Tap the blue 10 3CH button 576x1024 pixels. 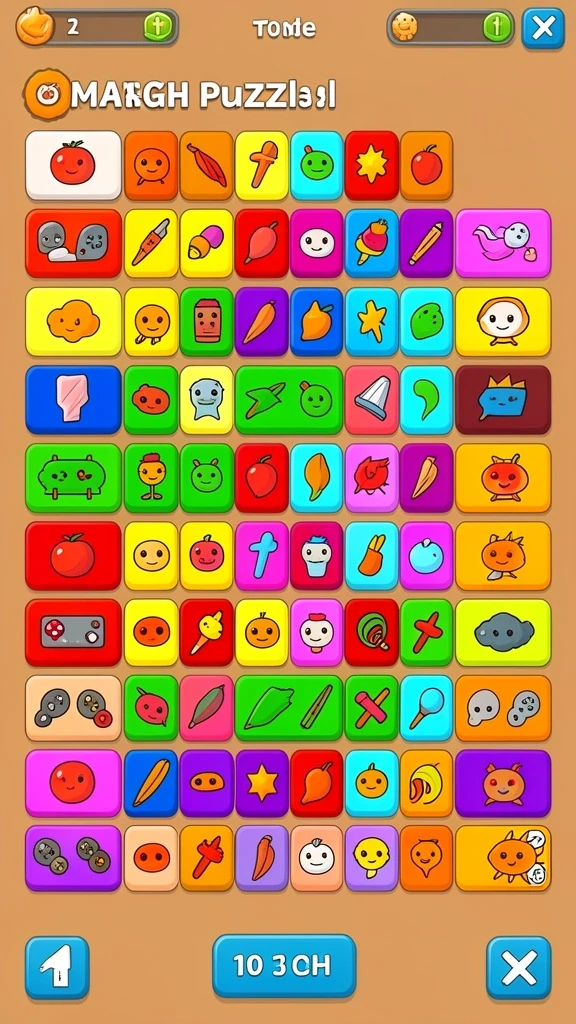click(x=284, y=966)
